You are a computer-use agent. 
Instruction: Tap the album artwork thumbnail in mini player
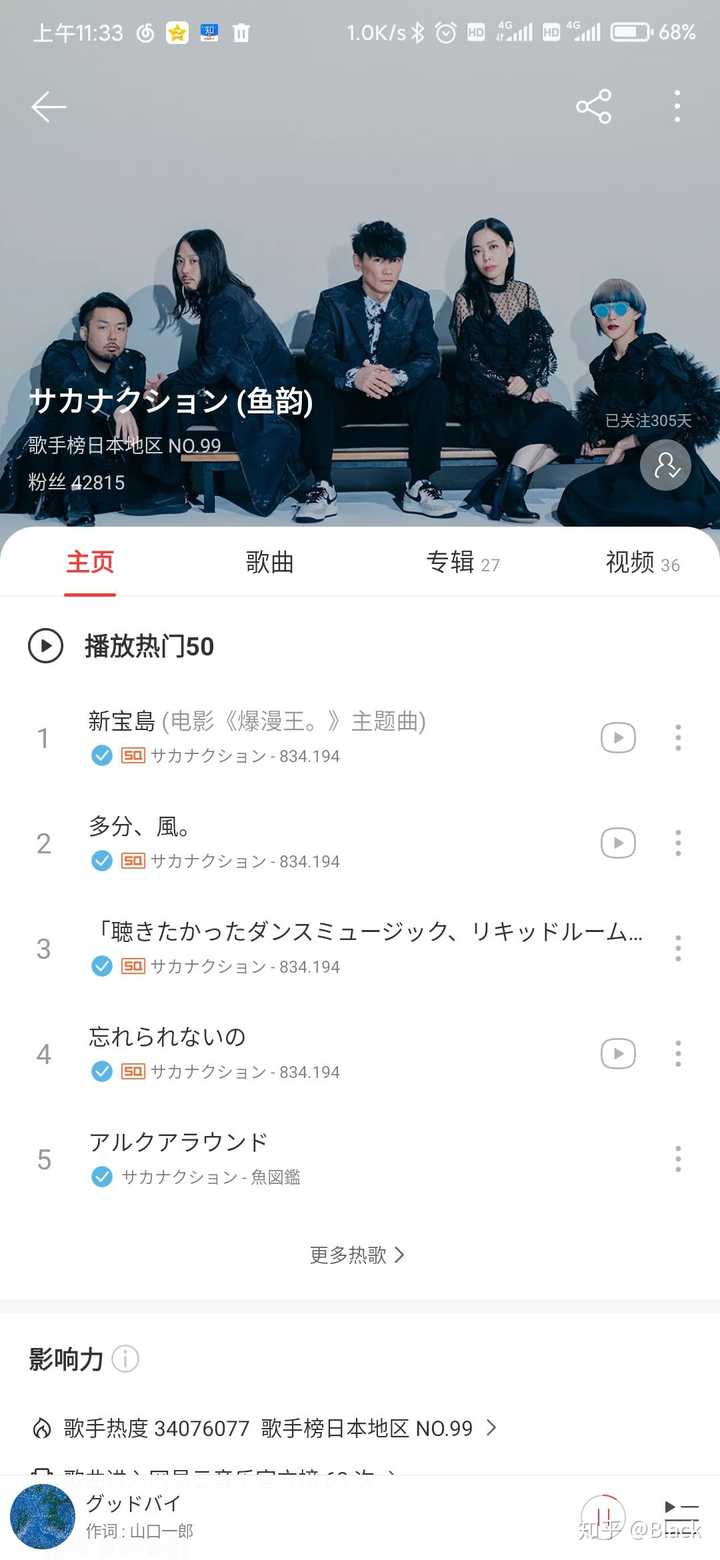[42, 1517]
